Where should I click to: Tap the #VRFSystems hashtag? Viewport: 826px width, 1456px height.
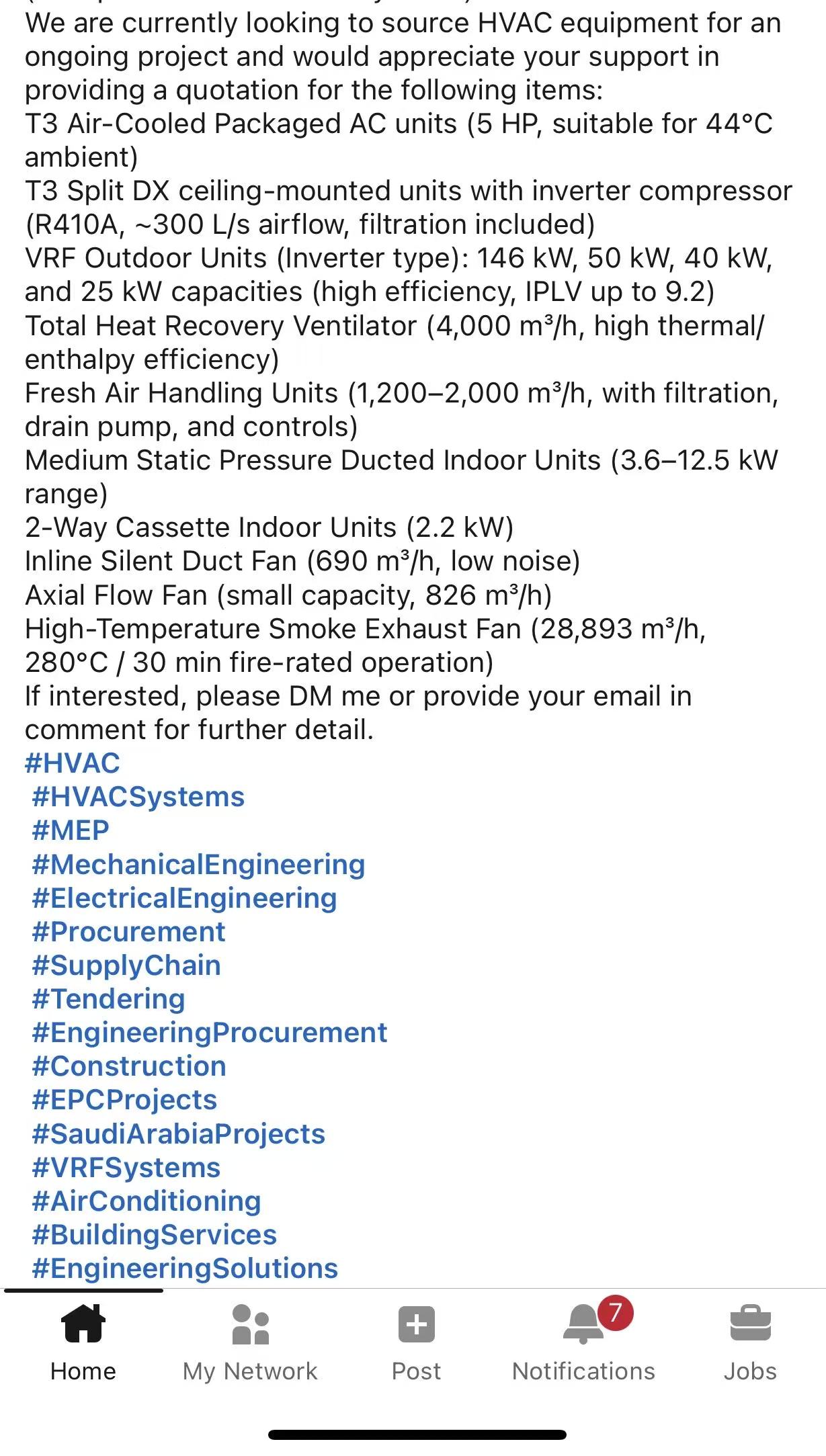tap(126, 1168)
